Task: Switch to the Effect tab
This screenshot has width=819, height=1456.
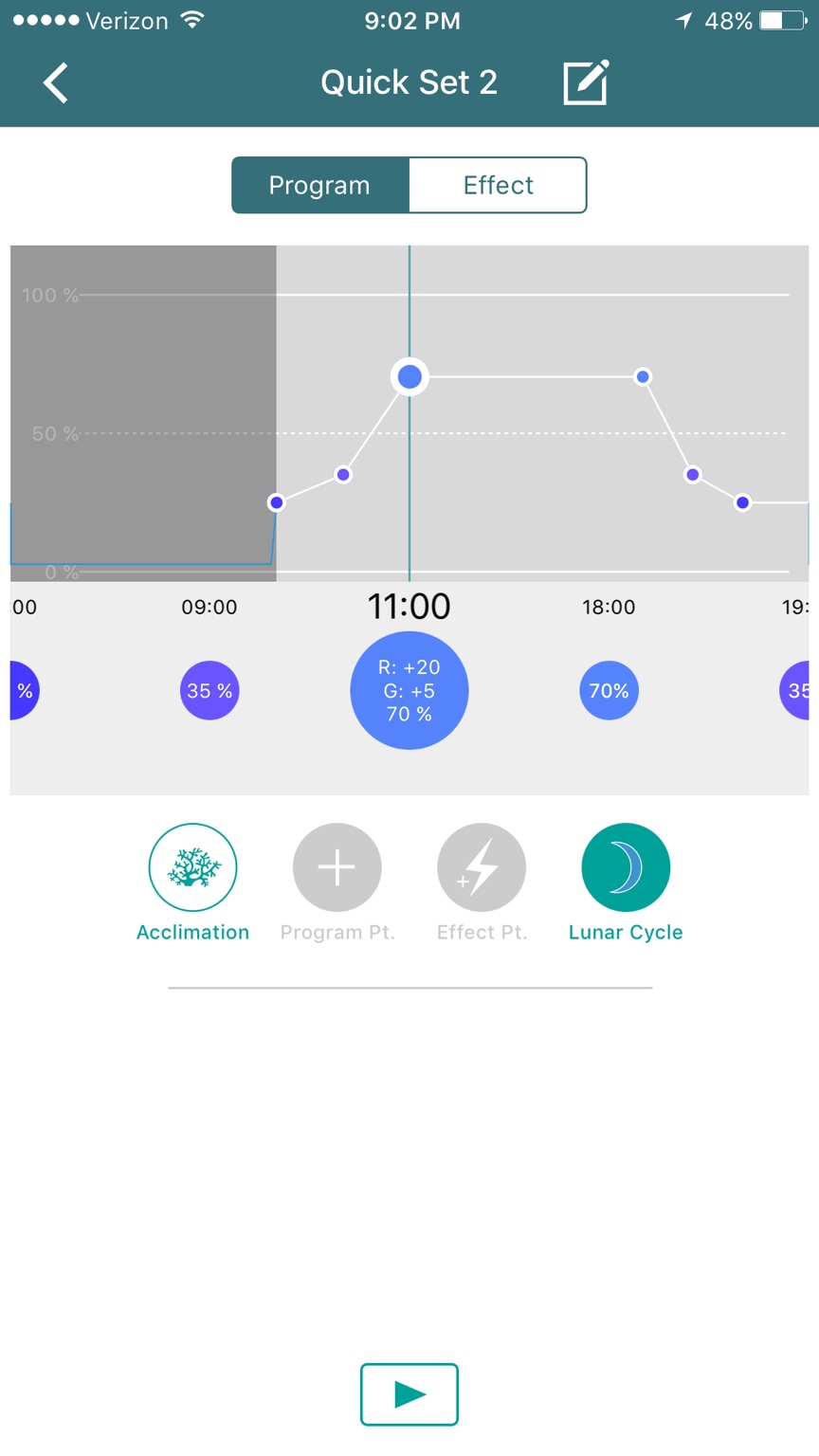Action: pos(498,185)
